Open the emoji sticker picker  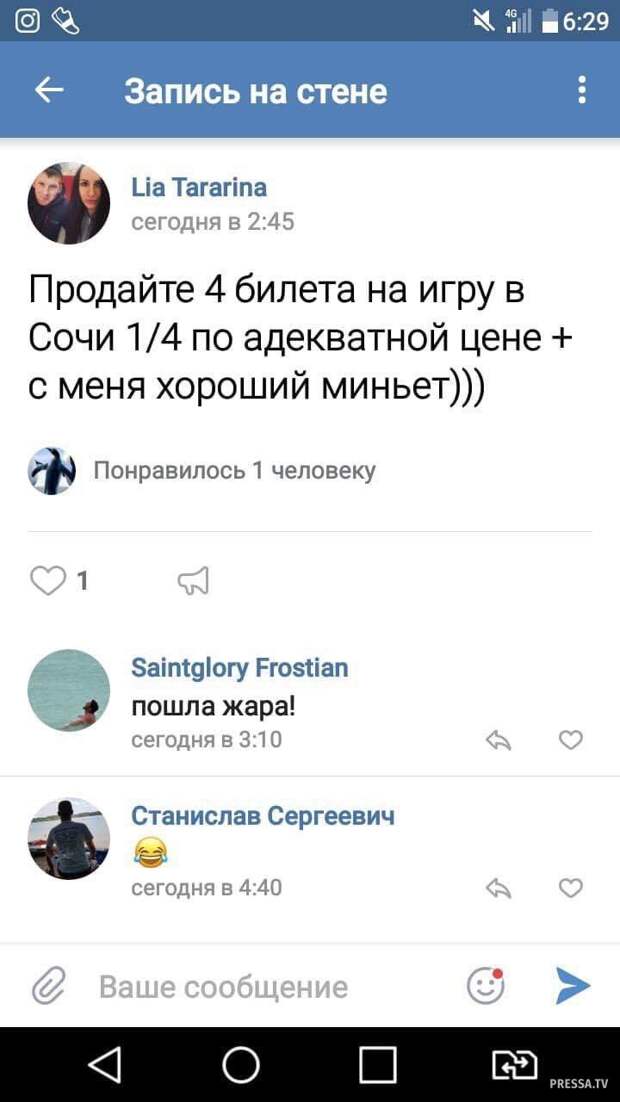486,986
